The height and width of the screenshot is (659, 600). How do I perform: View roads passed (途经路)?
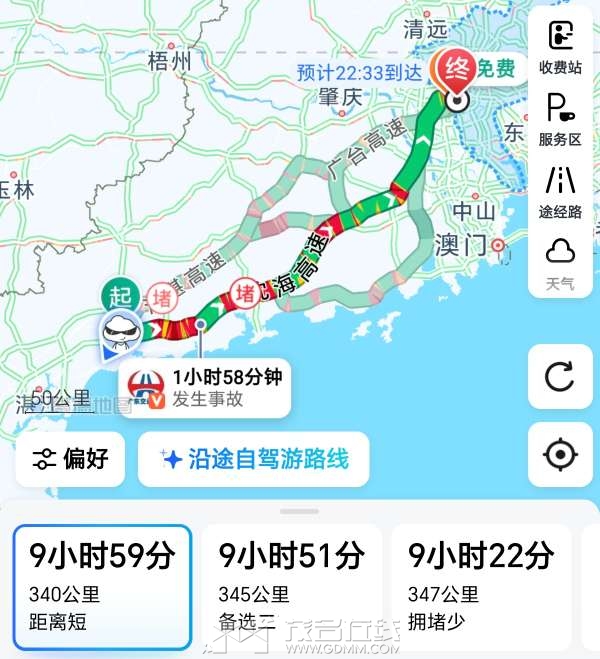[x=560, y=190]
